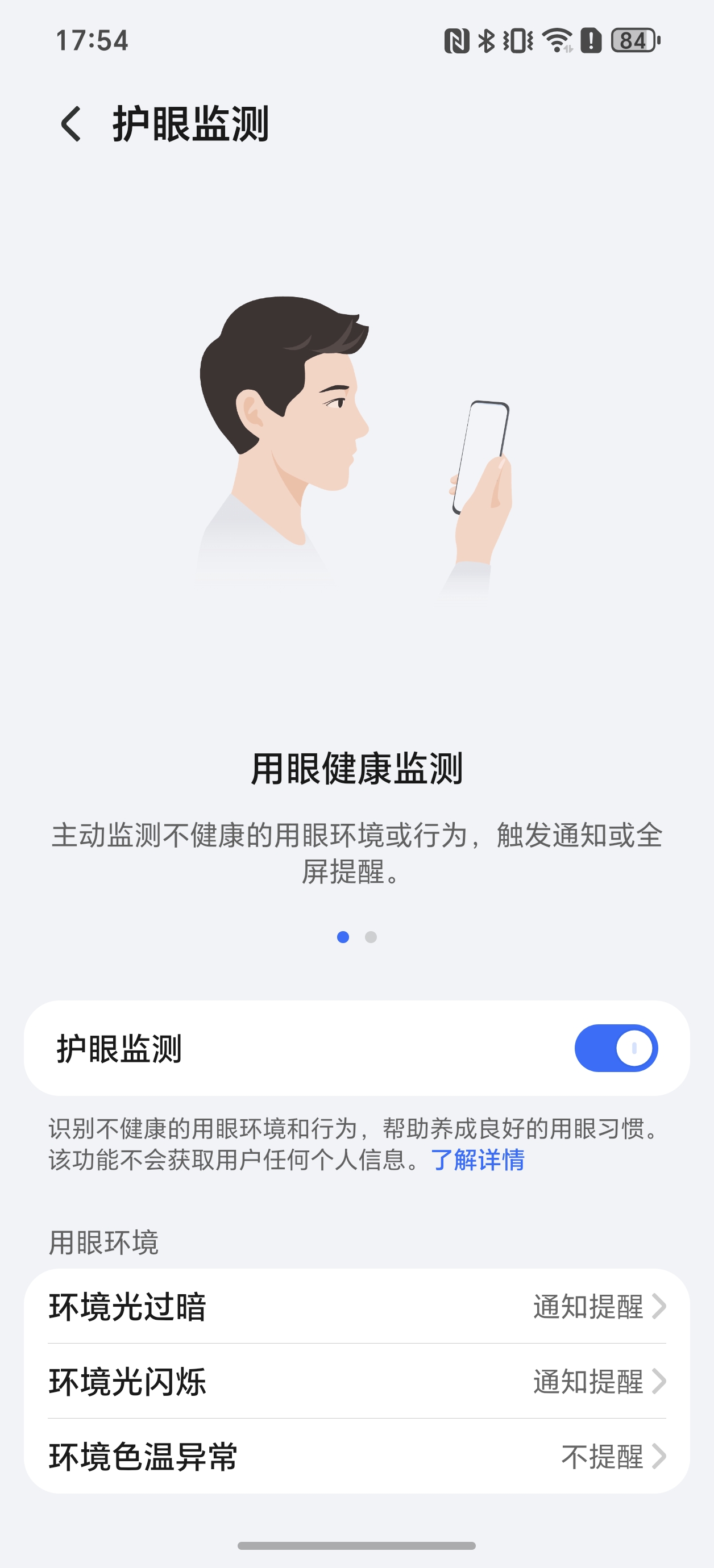Turn off the 护眼监测 switch
The height and width of the screenshot is (1568, 714).
click(x=615, y=1048)
